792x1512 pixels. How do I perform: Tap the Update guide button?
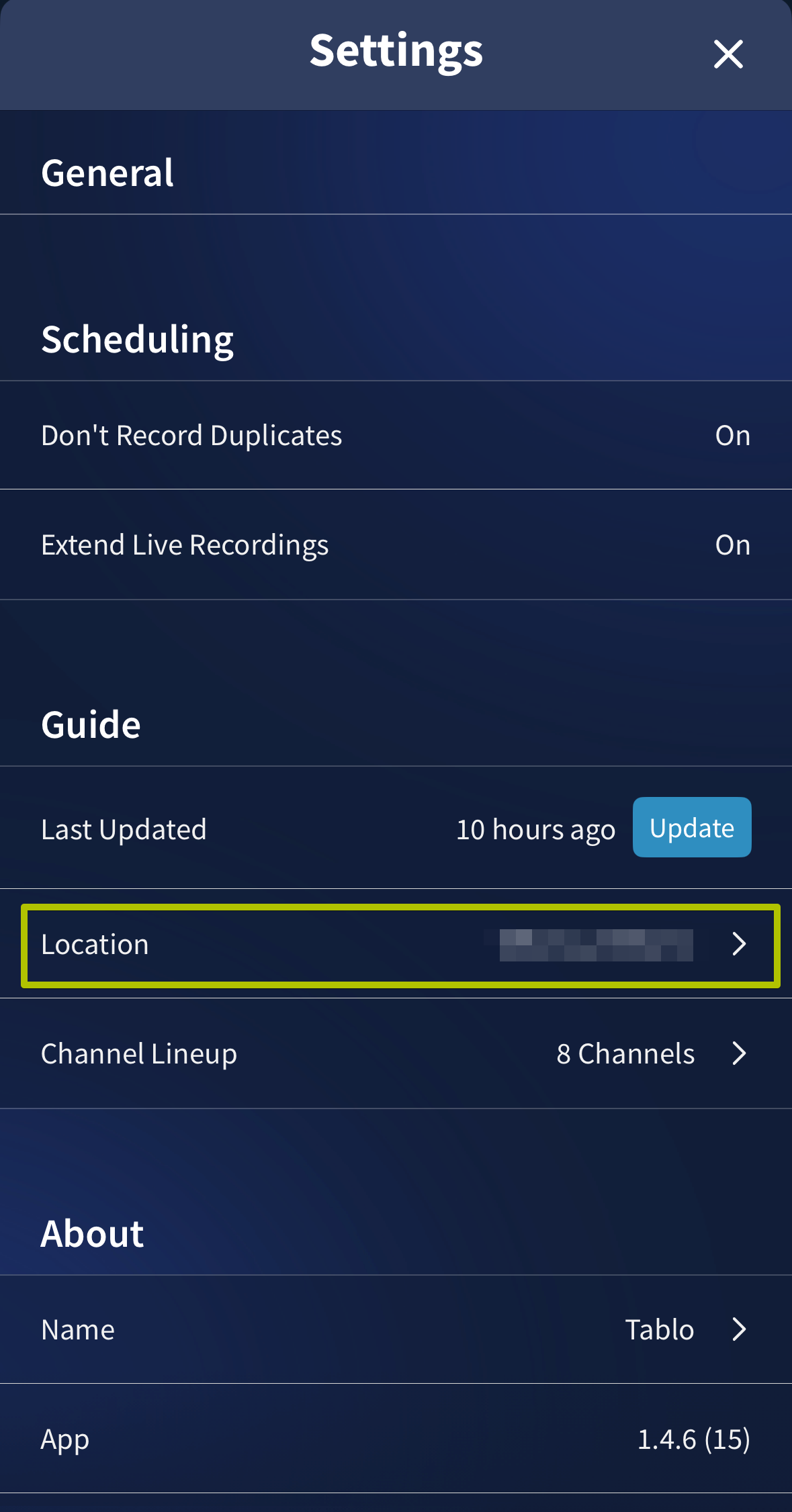point(691,828)
